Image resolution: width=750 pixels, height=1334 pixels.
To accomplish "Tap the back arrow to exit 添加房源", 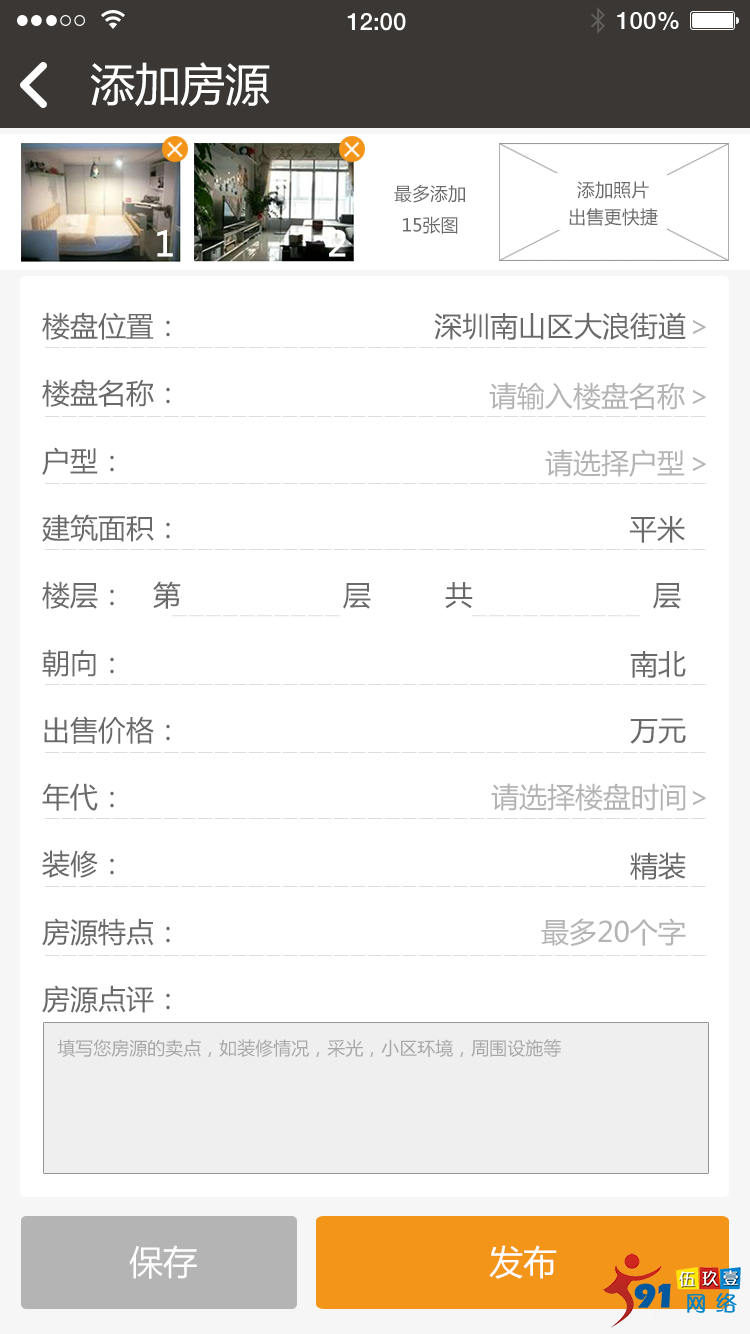I will click(33, 86).
